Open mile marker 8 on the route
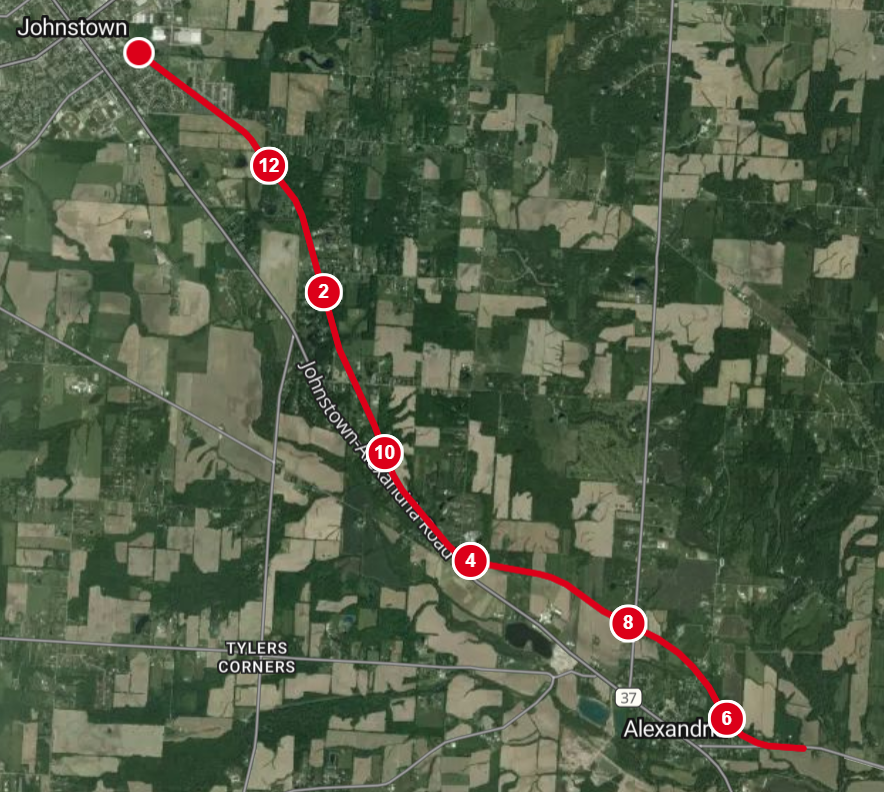The image size is (884, 792). click(x=628, y=624)
